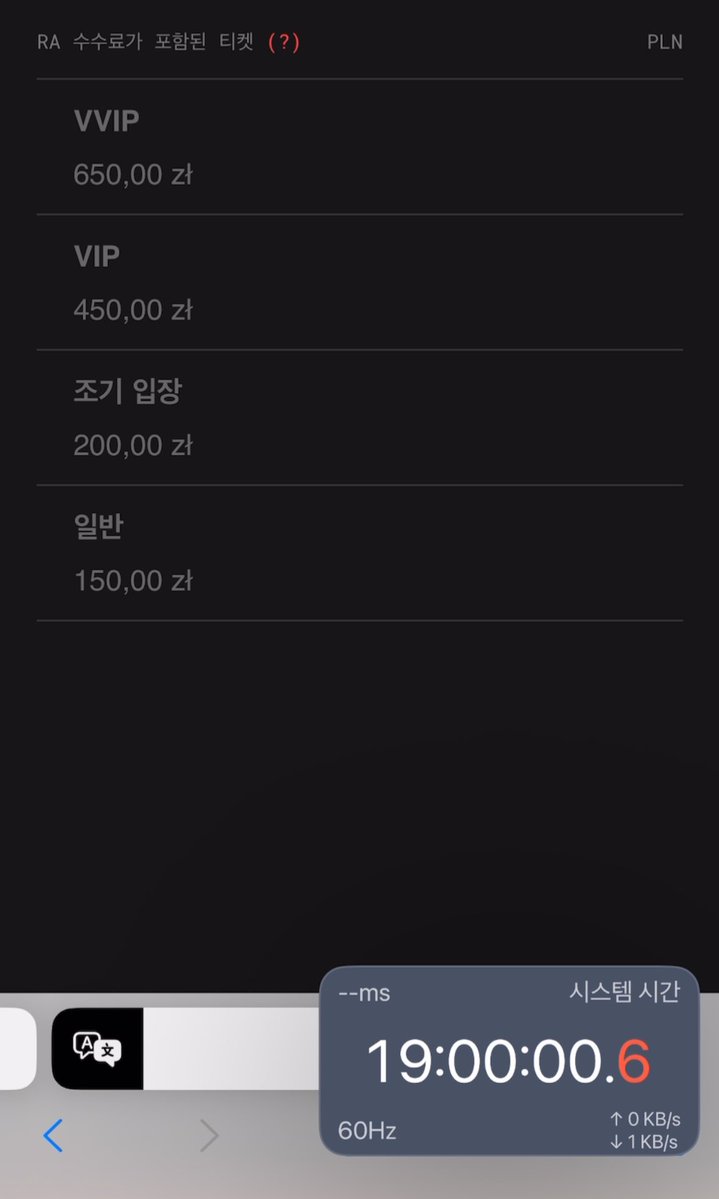Open the floating system time widget

pyautogui.click(x=509, y=1061)
